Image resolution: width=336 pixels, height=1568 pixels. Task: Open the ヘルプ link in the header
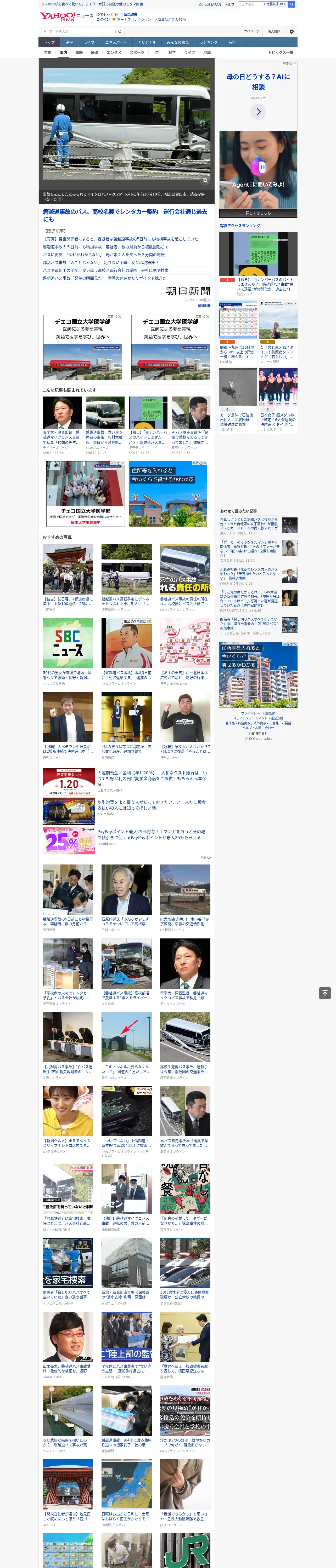coord(229,4)
